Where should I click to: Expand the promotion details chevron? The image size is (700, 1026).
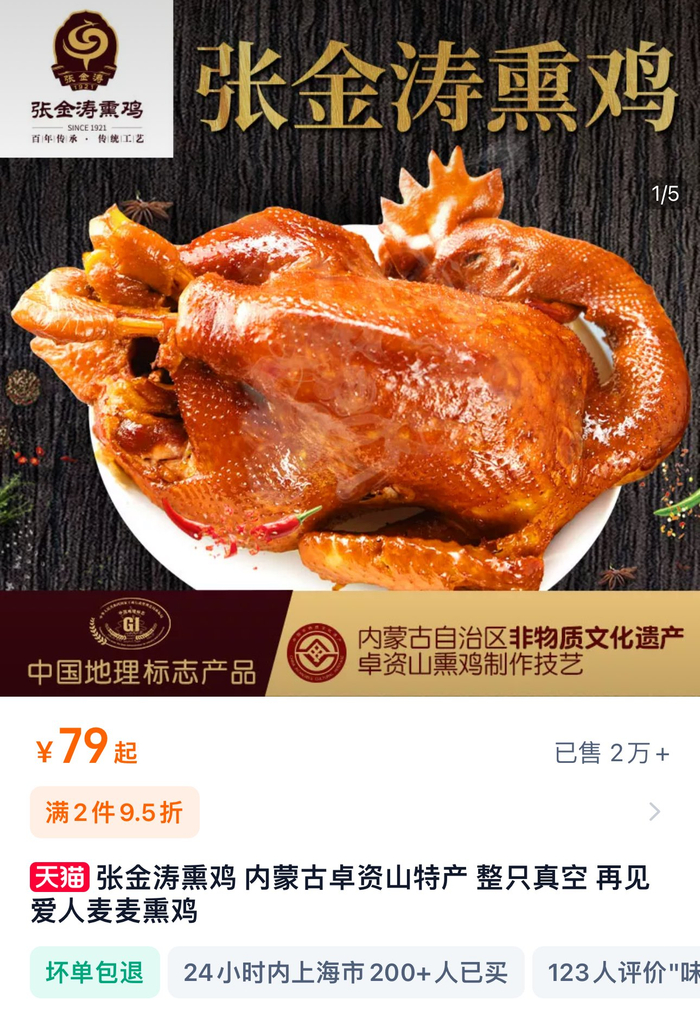point(654,812)
